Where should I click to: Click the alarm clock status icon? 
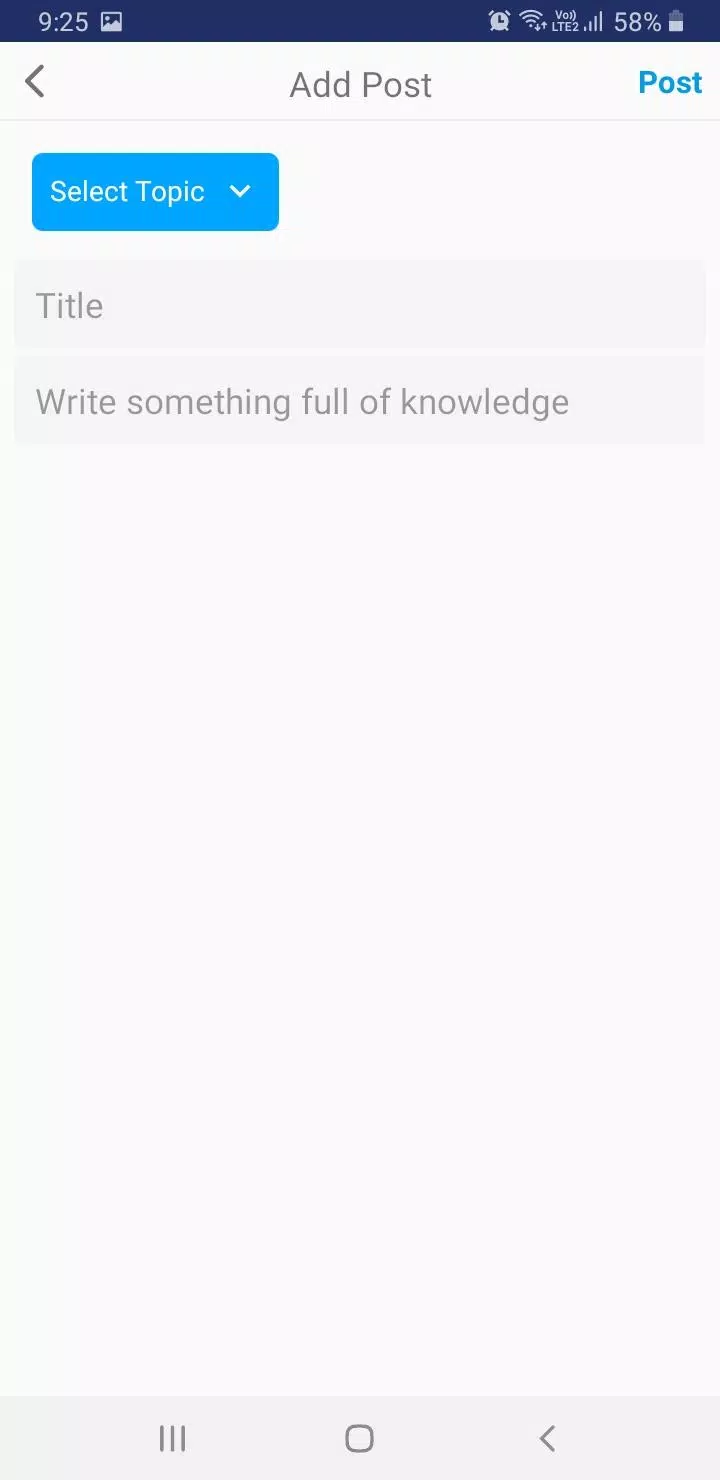498,20
